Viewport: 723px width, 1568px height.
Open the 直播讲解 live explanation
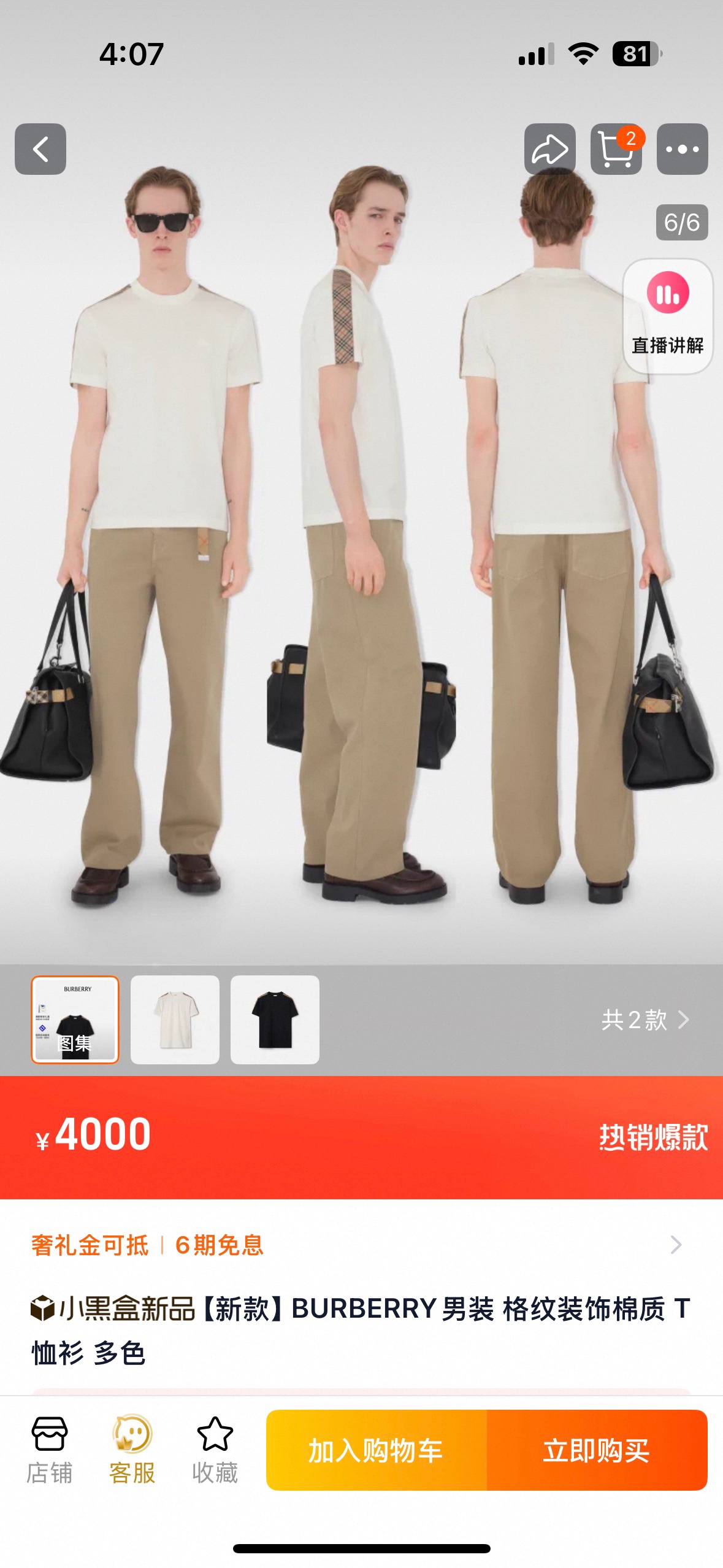coord(668,315)
